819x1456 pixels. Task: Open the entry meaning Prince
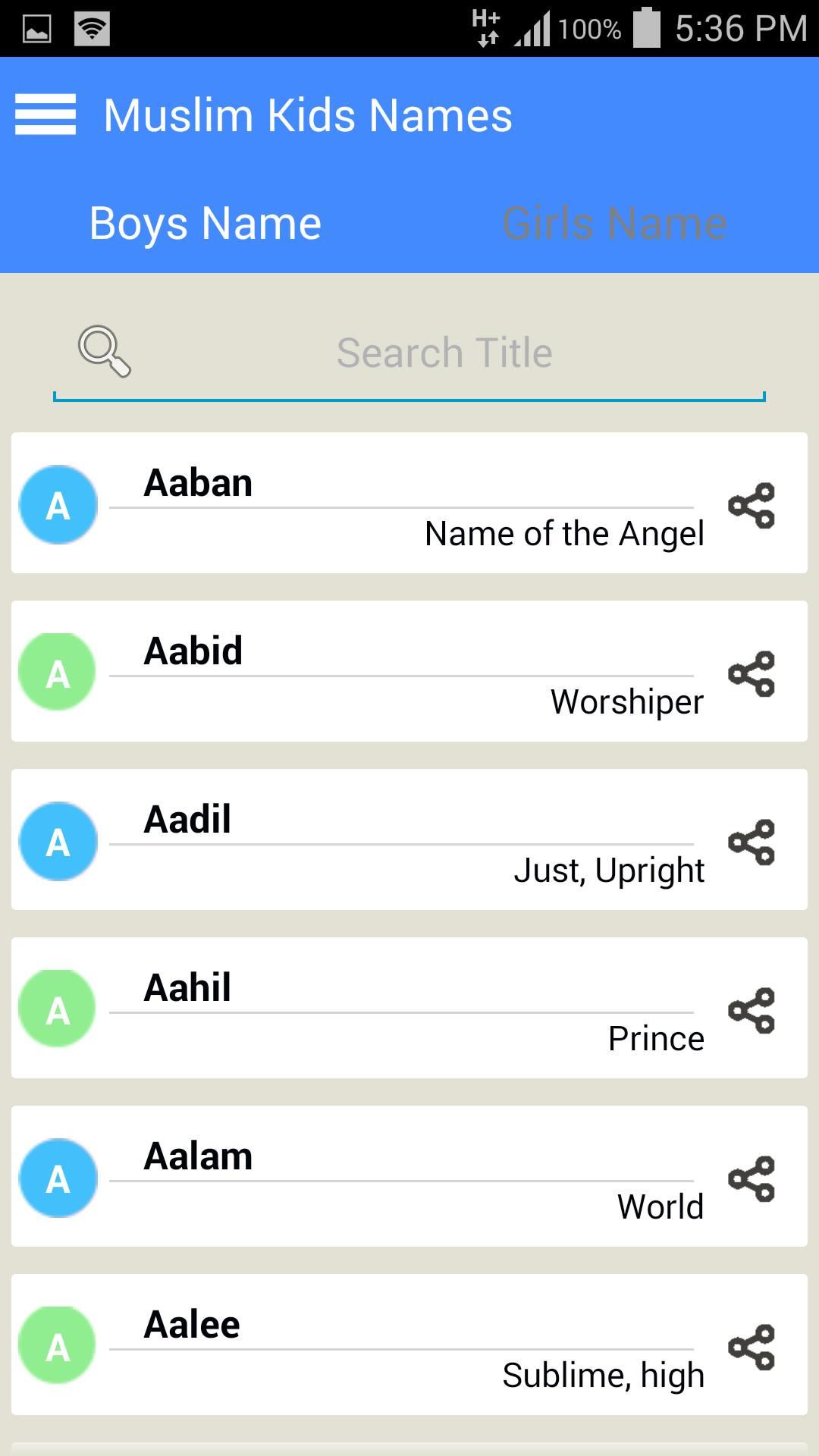tap(379, 1009)
